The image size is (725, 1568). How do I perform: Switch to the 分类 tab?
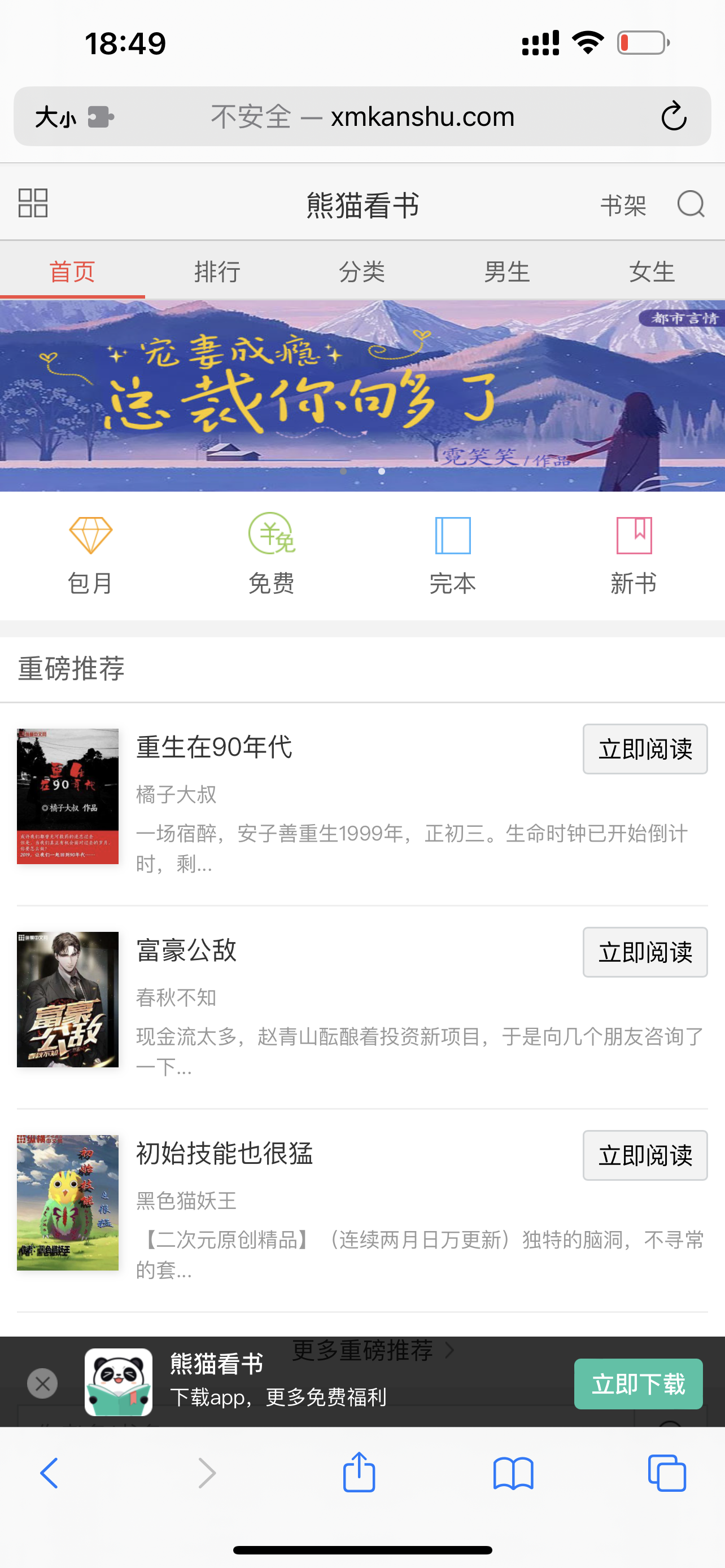(362, 271)
